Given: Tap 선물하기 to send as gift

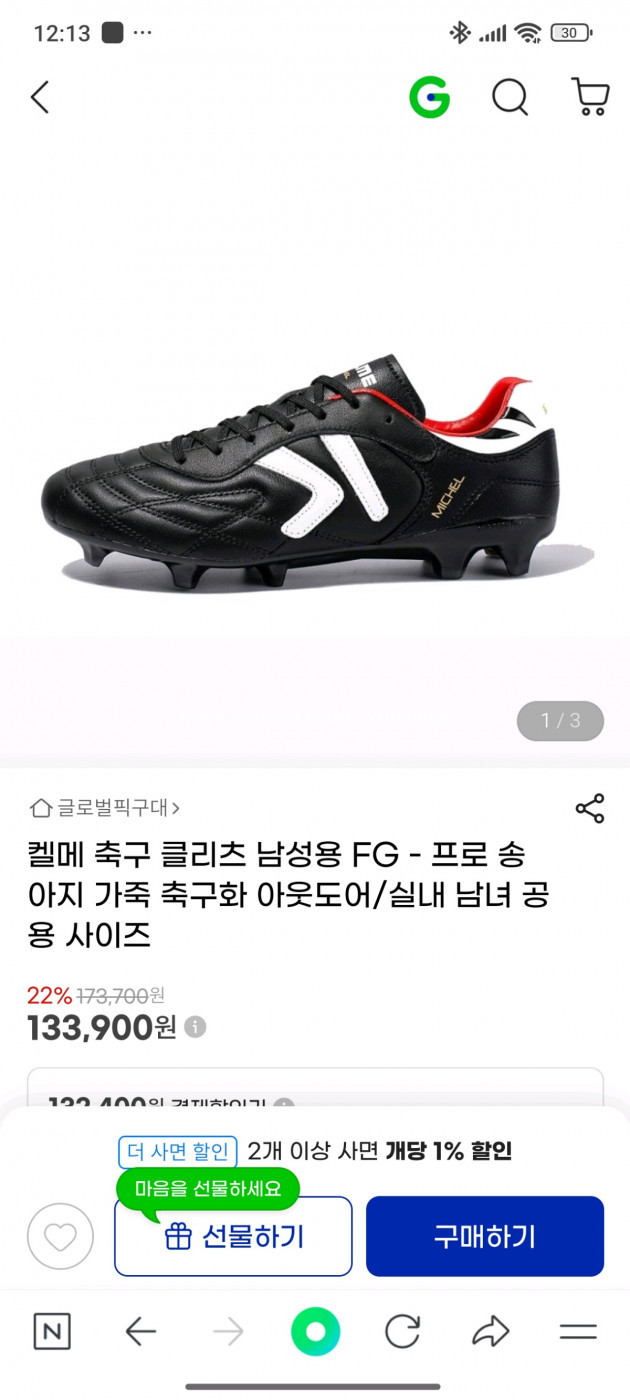Looking at the screenshot, I should coord(233,1237).
